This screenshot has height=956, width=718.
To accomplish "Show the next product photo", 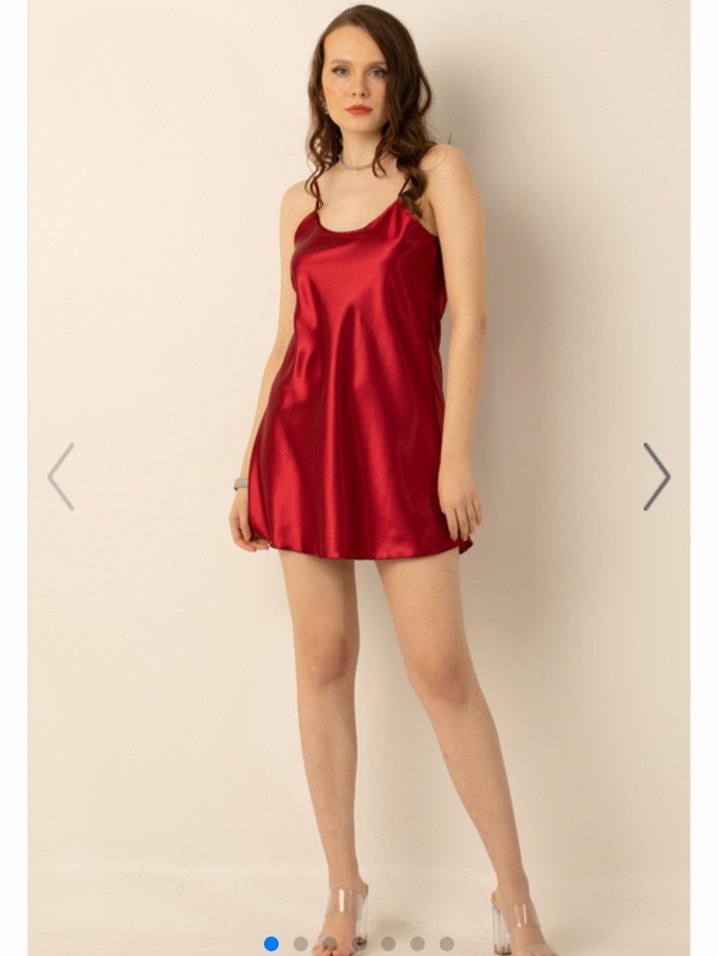I will pos(656,476).
